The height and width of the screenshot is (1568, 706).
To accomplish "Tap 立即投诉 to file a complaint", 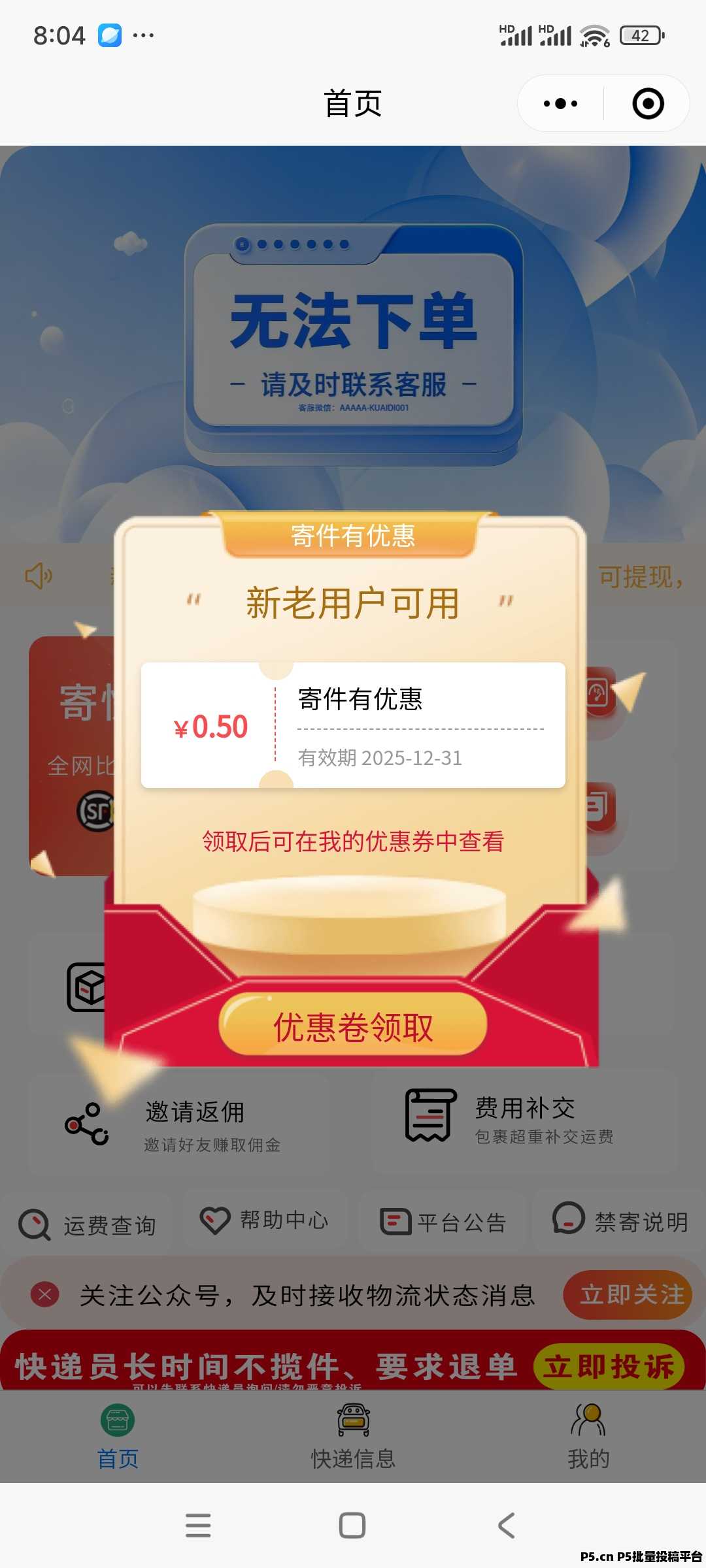I will 609,1365.
